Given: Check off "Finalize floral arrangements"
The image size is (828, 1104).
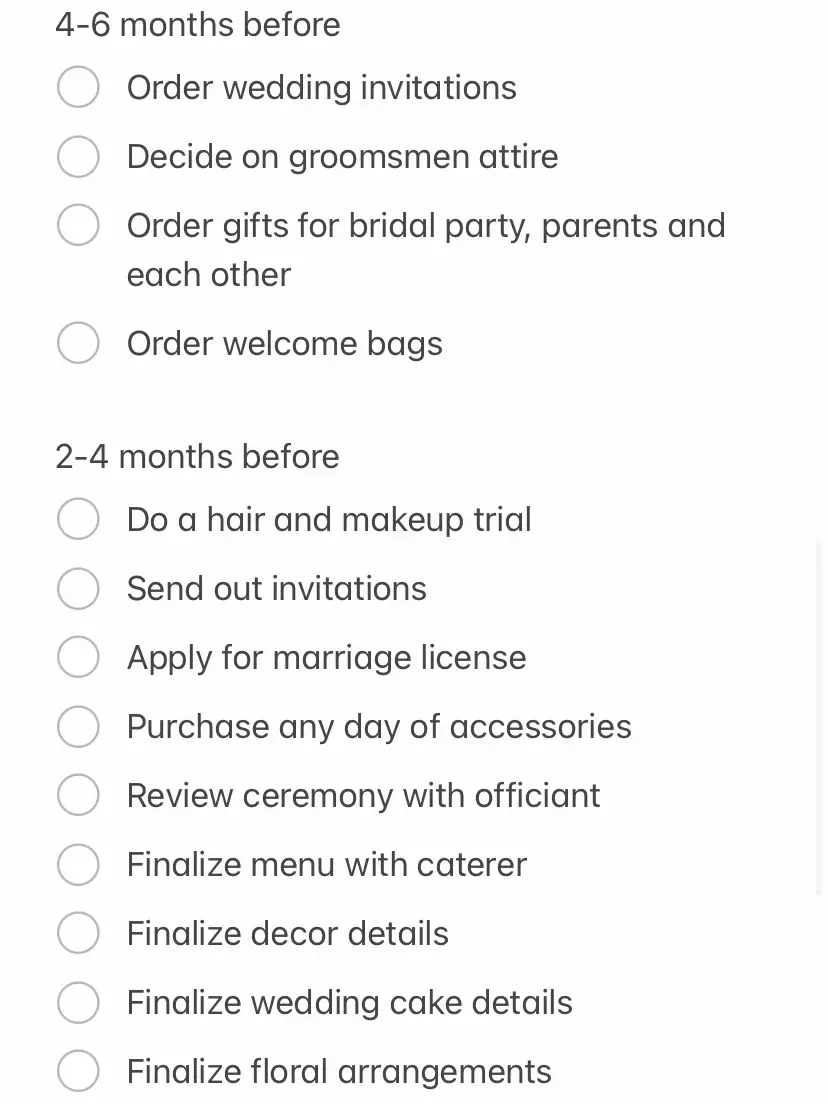Looking at the screenshot, I should tap(78, 1071).
